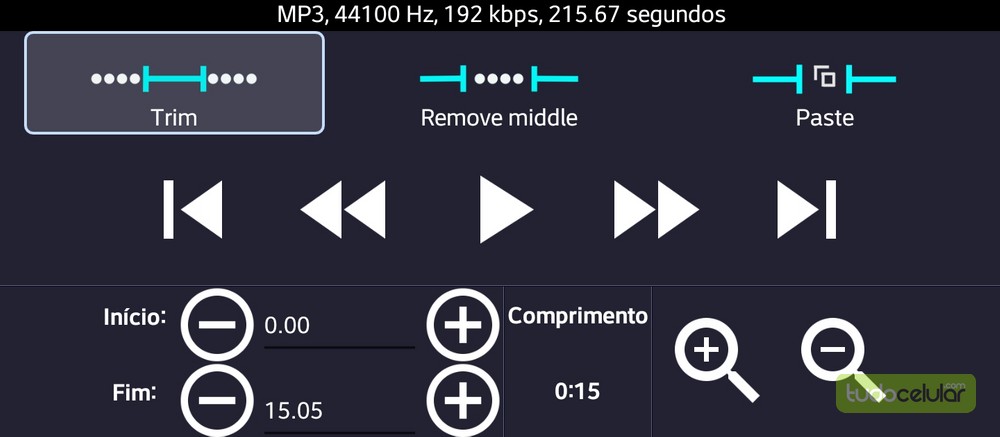This screenshot has width=1000, height=437.
Task: Edit the Fim value 15.05
Action: point(338,410)
